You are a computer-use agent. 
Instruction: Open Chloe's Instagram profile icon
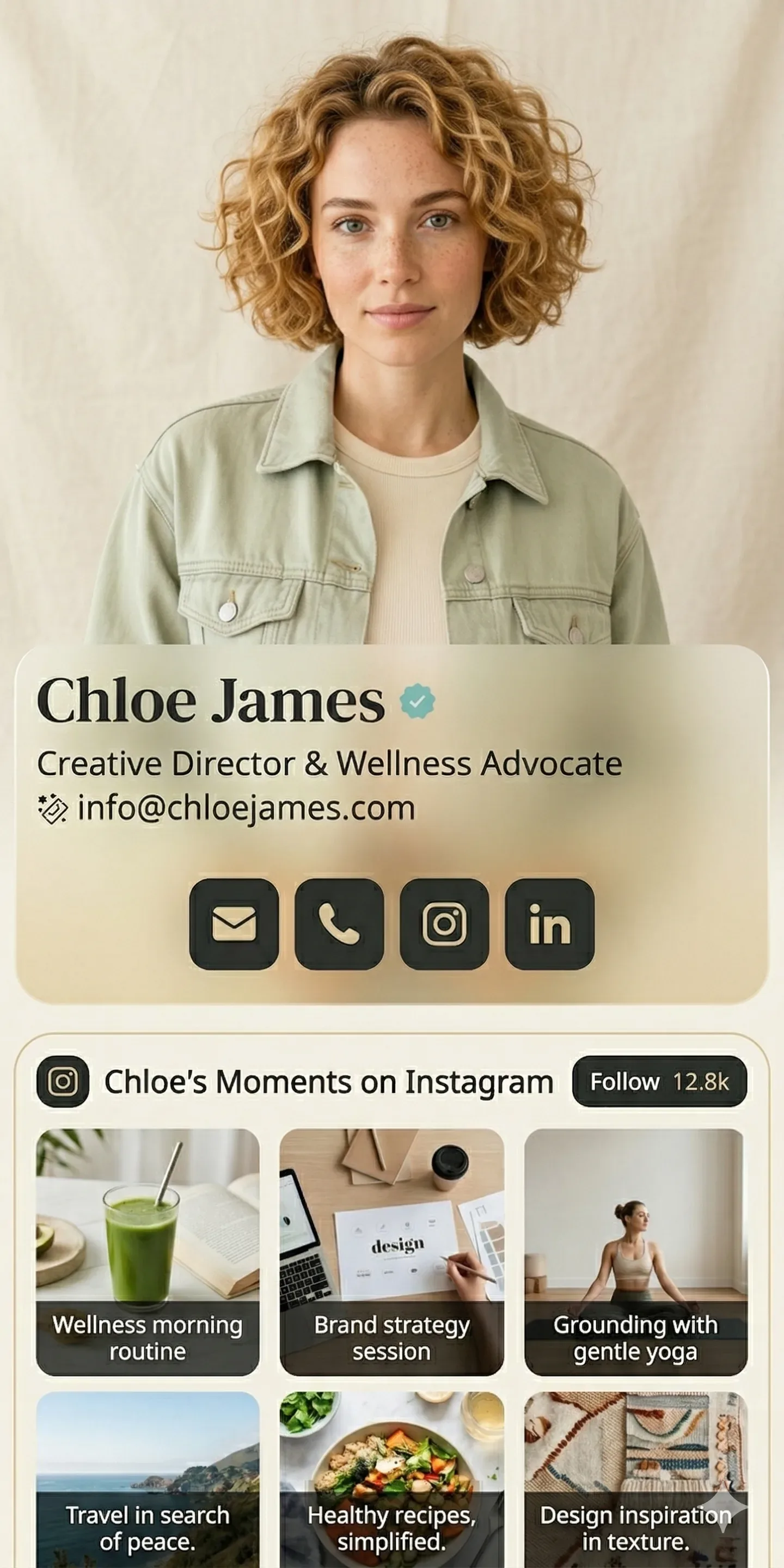point(444,923)
